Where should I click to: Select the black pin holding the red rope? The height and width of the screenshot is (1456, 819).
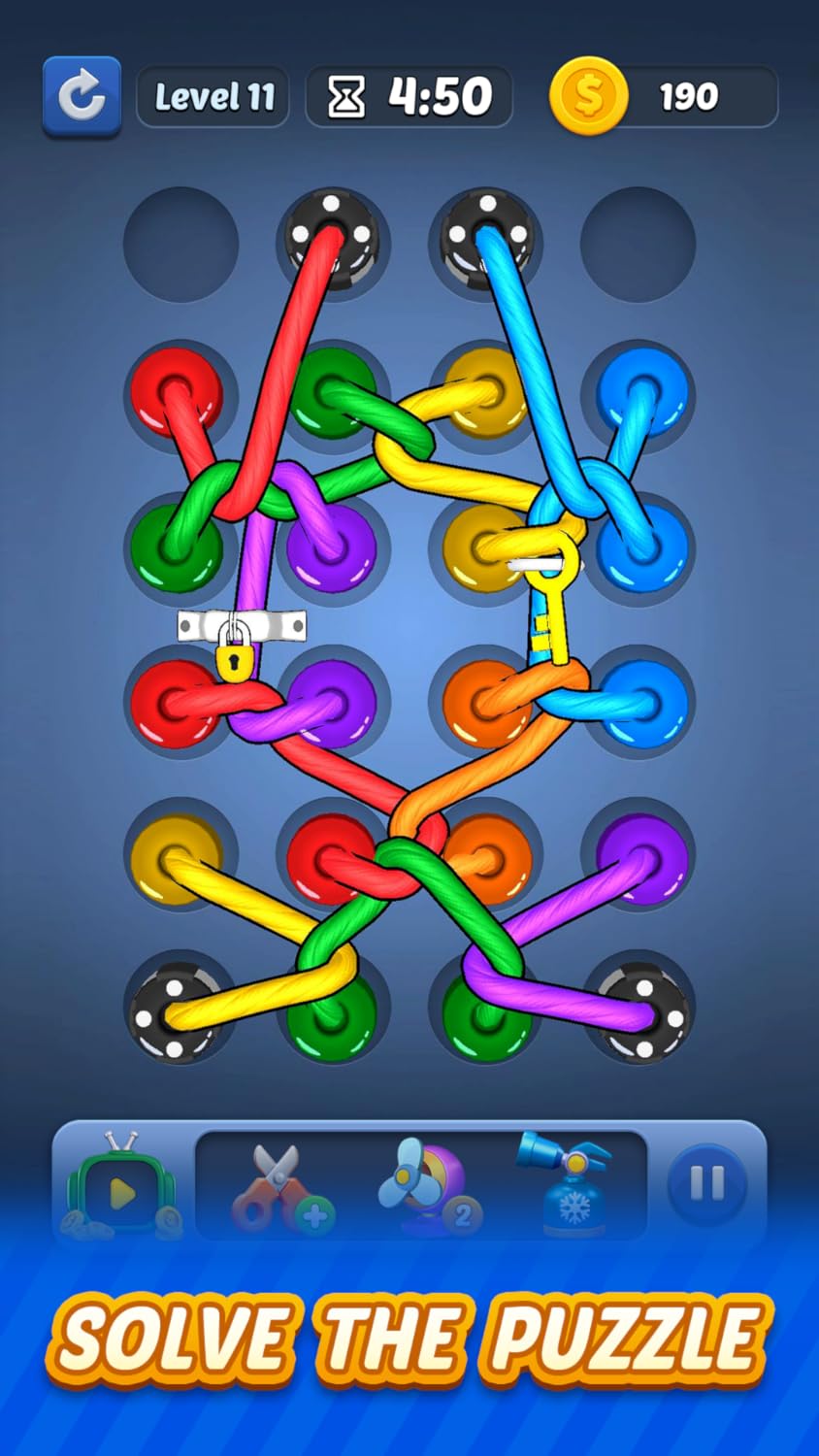[333, 243]
